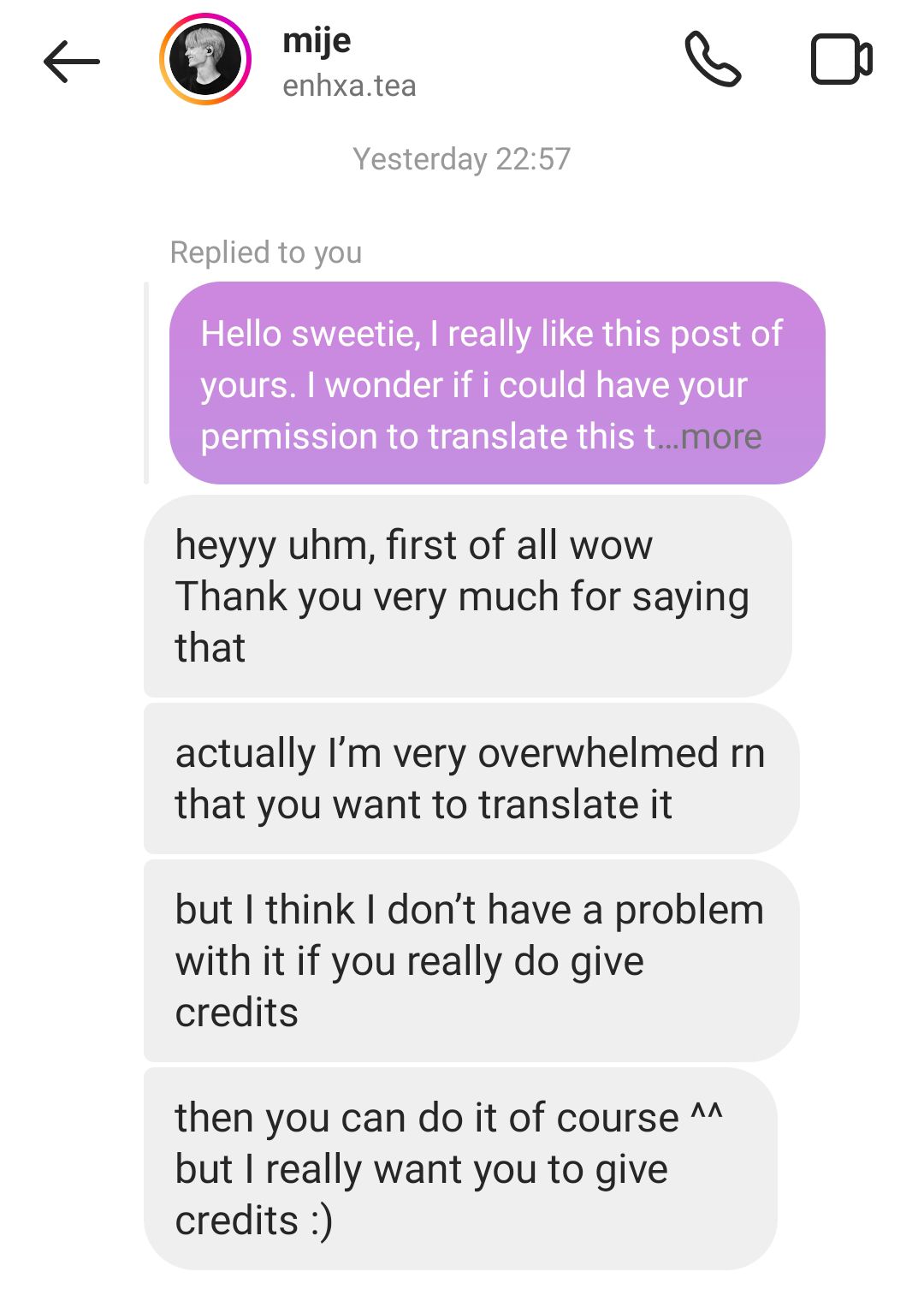
Task: Go back with the arrow icon
Action: coord(72,62)
